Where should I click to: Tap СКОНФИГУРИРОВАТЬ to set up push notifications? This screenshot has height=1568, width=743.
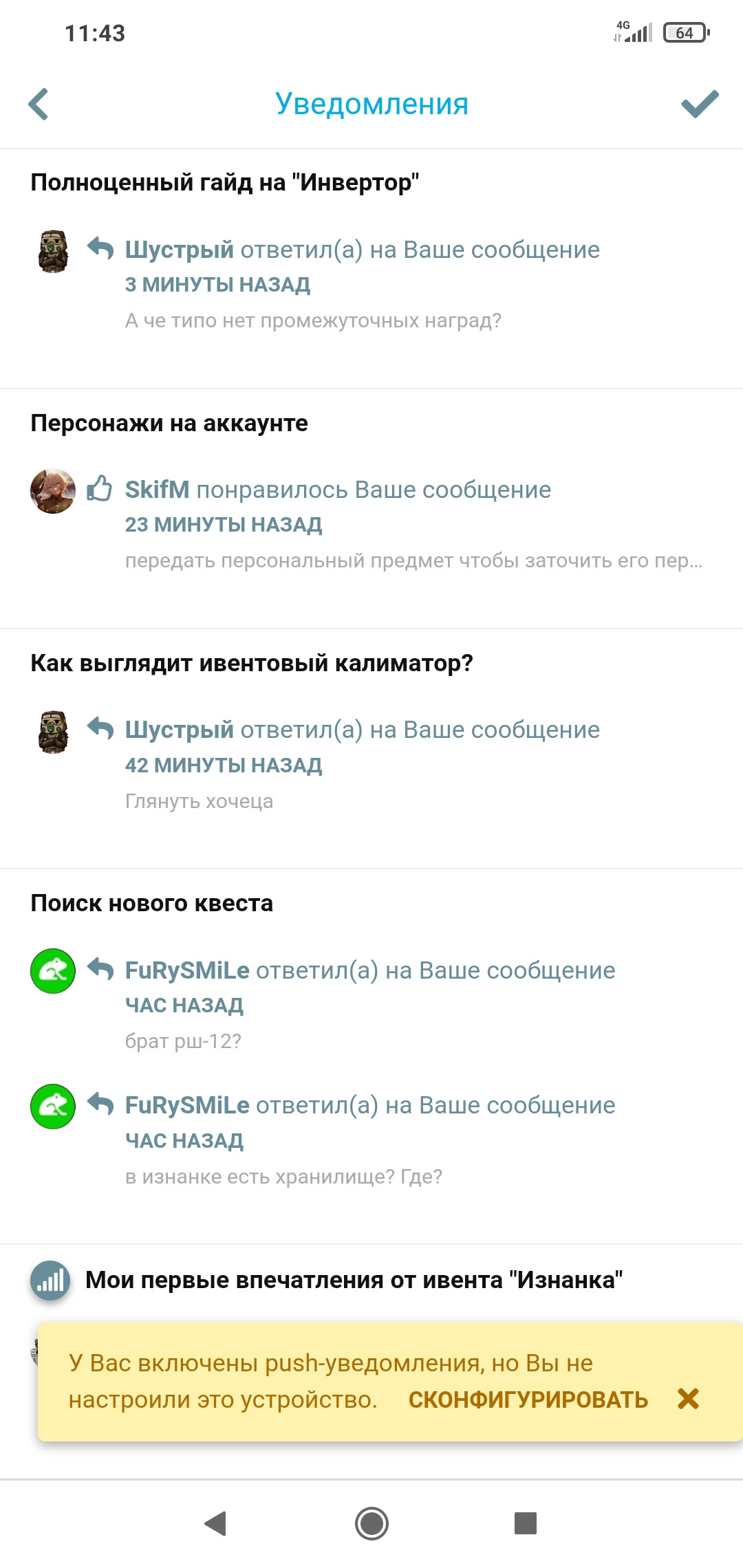click(528, 1400)
